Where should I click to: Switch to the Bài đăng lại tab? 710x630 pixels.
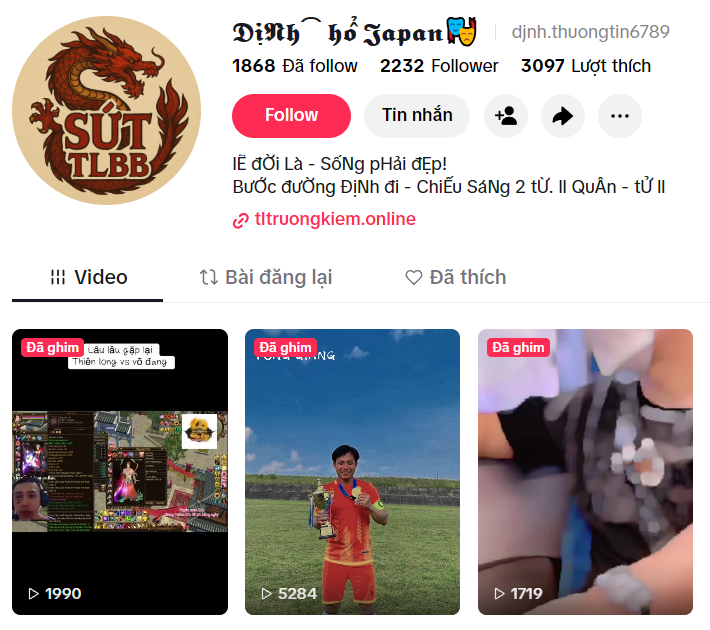(x=266, y=277)
